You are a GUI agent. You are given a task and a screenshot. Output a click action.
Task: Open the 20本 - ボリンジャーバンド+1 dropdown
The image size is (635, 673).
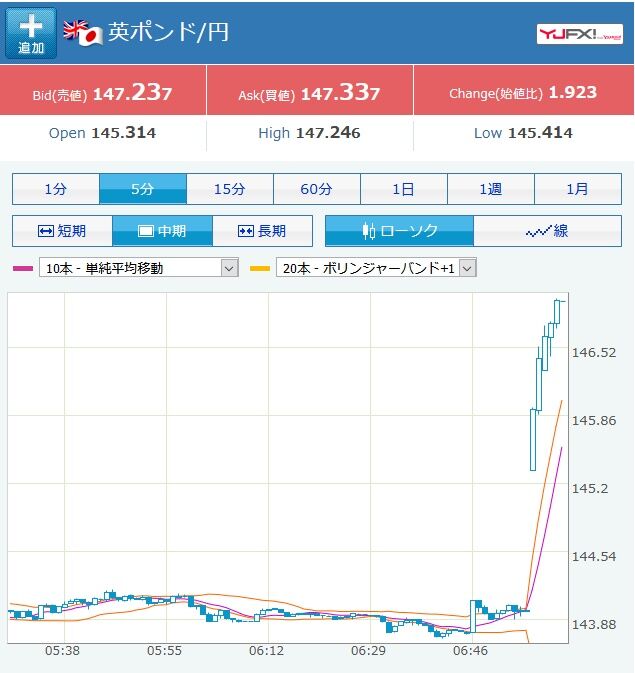376,268
